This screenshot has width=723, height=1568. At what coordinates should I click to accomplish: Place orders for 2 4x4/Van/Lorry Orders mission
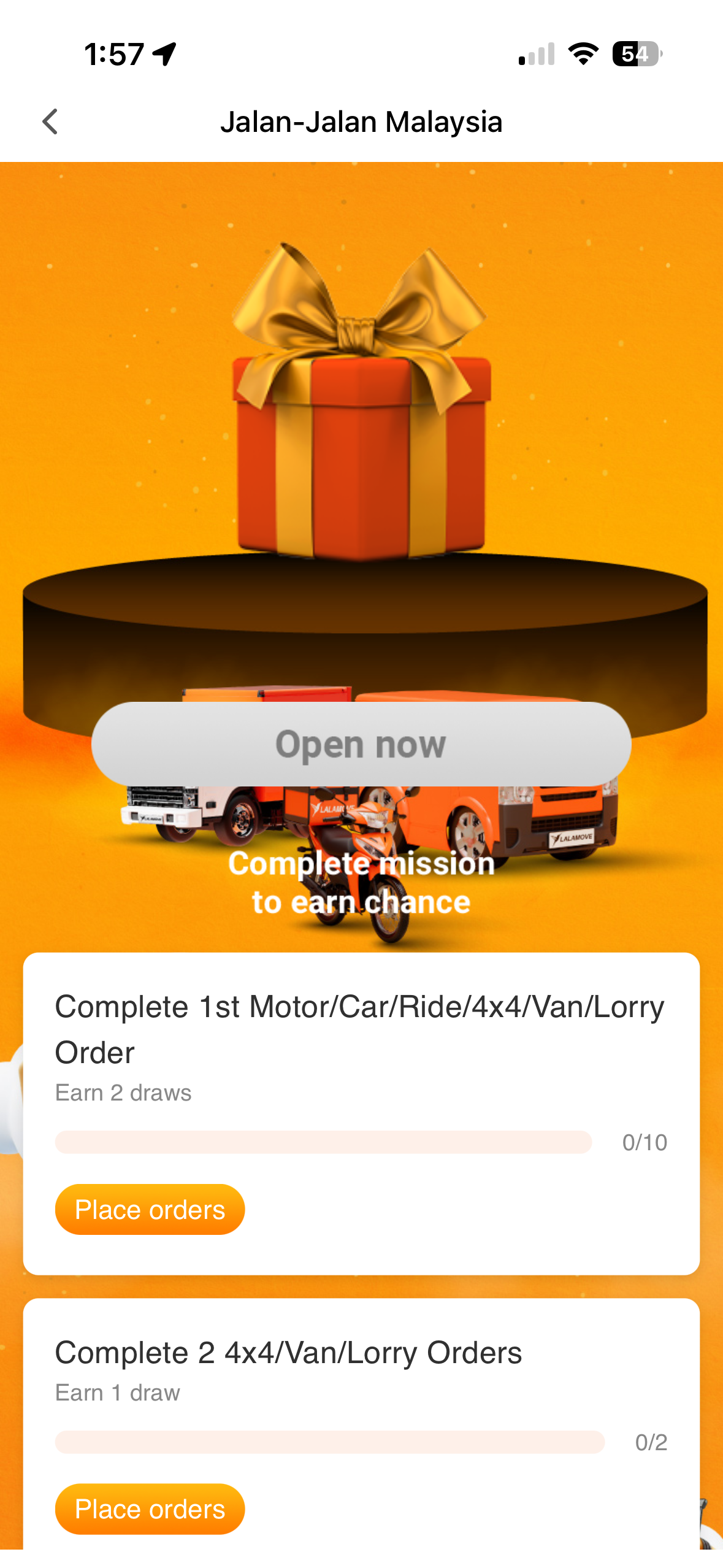coord(150,1508)
